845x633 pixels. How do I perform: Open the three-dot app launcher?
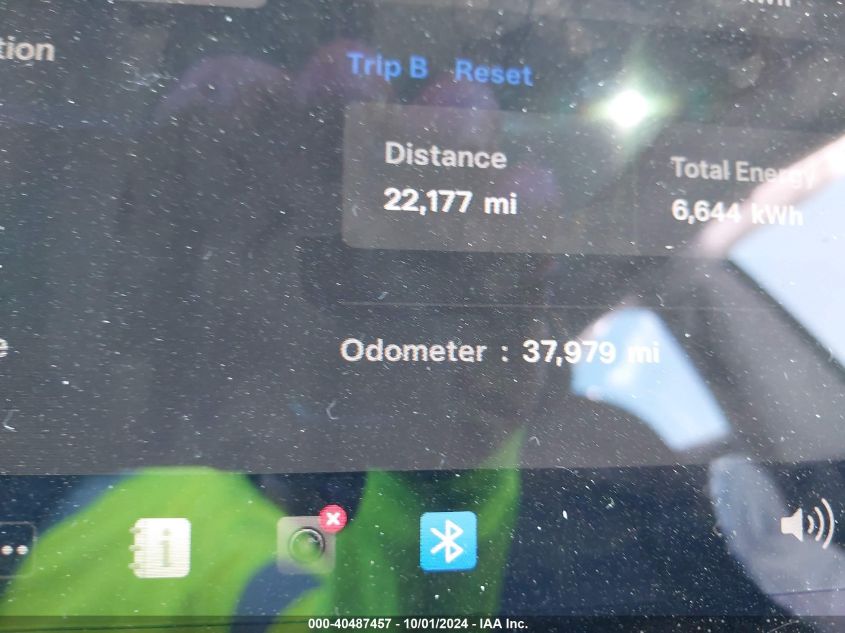tap(14, 550)
